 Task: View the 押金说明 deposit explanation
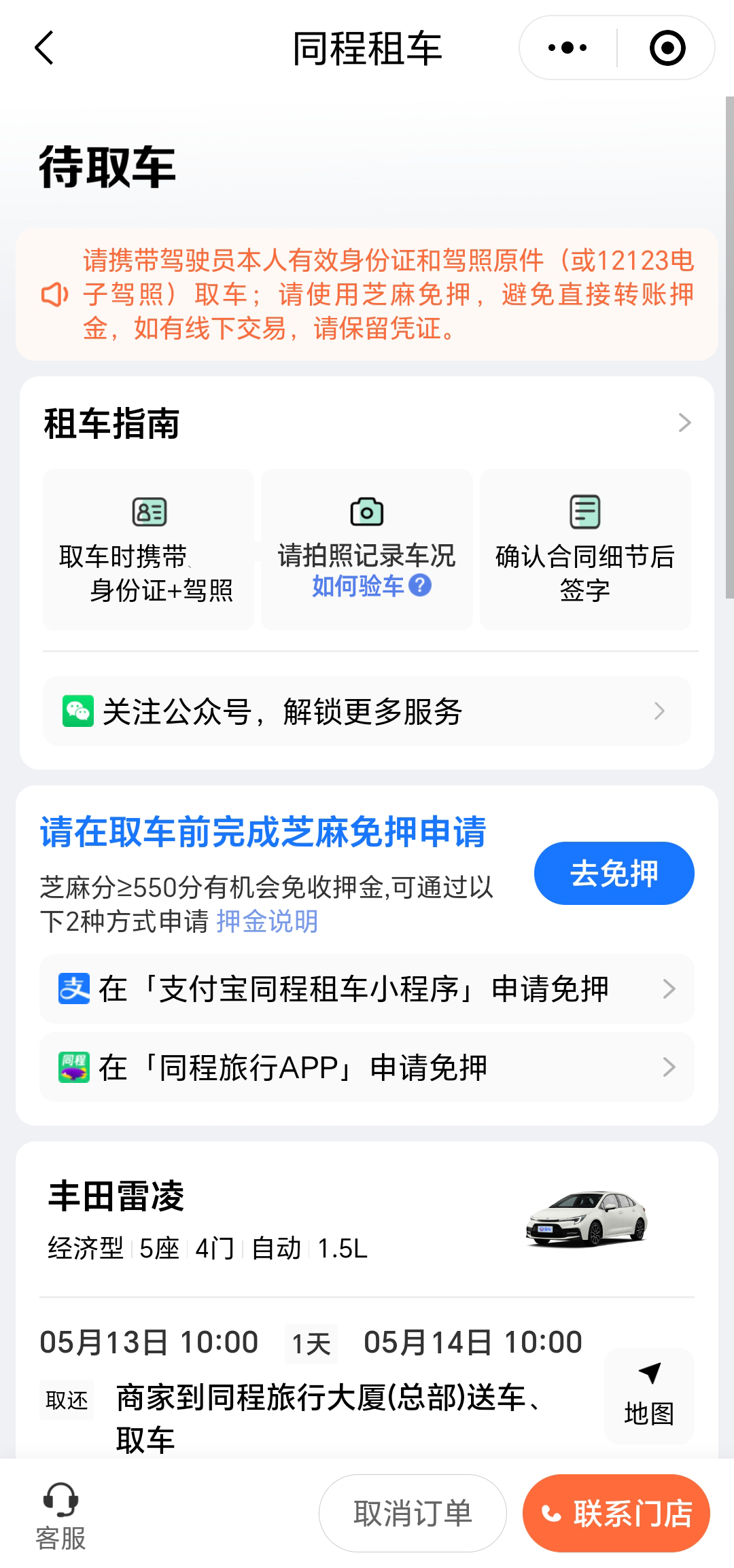tap(267, 922)
